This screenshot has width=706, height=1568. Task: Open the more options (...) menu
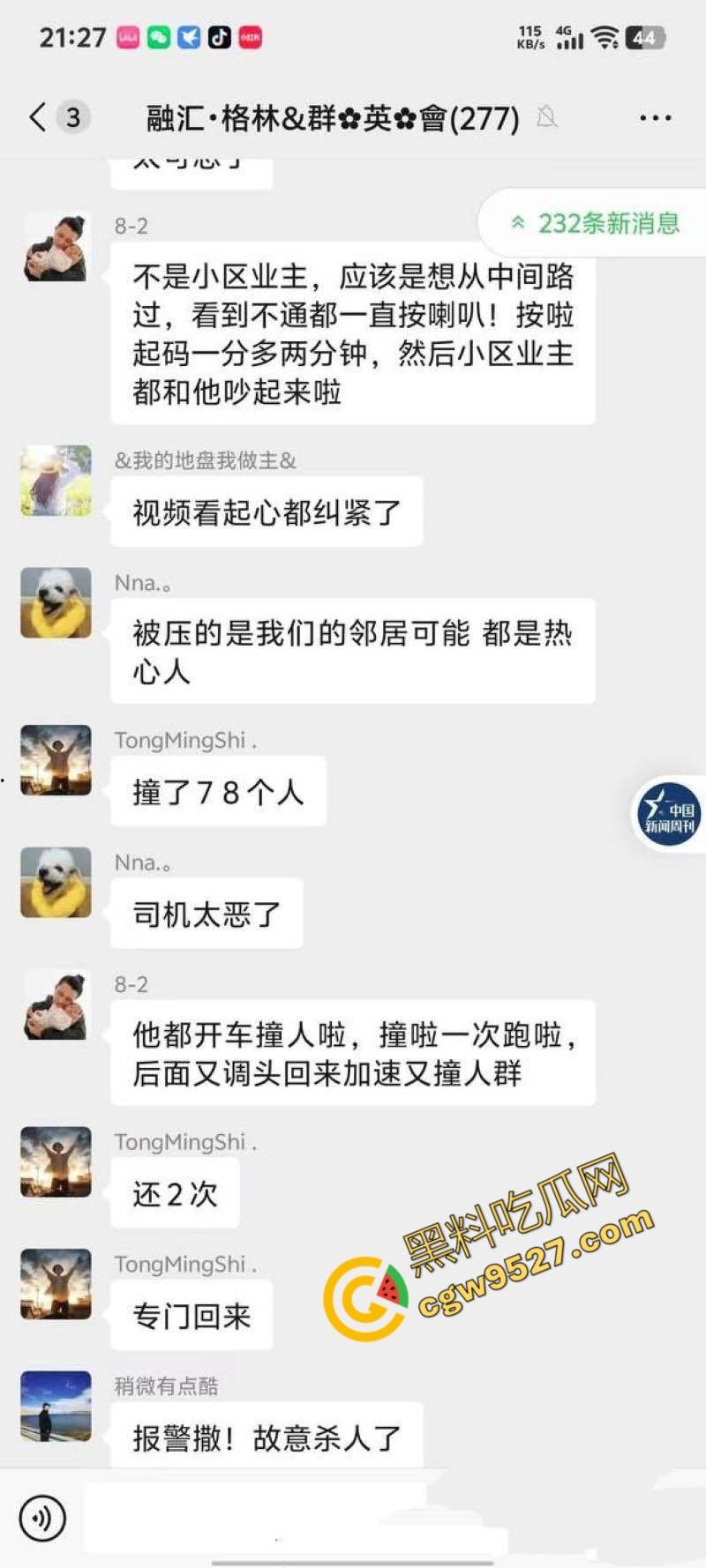tap(655, 116)
